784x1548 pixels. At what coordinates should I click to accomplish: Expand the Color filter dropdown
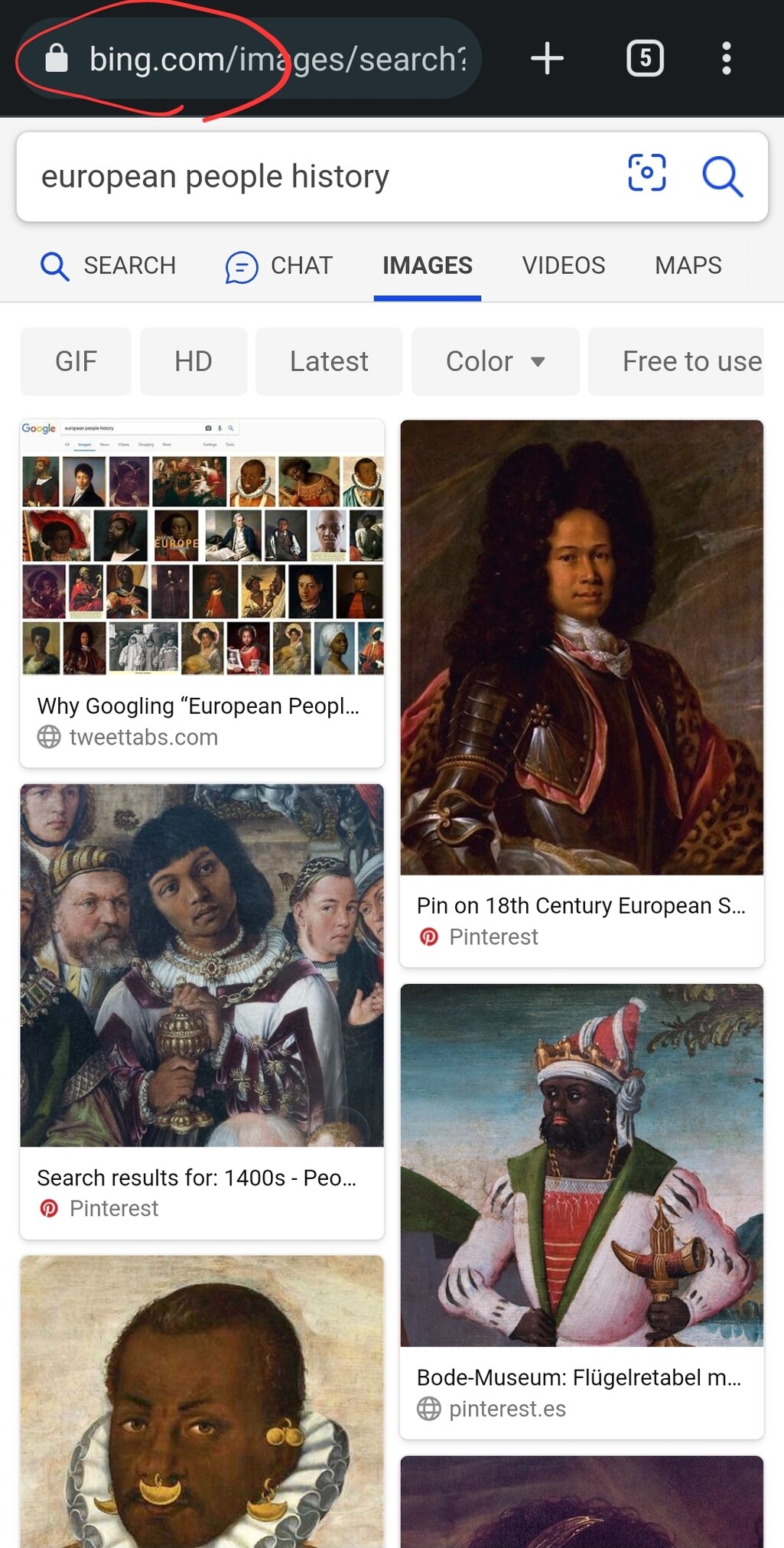tap(495, 361)
